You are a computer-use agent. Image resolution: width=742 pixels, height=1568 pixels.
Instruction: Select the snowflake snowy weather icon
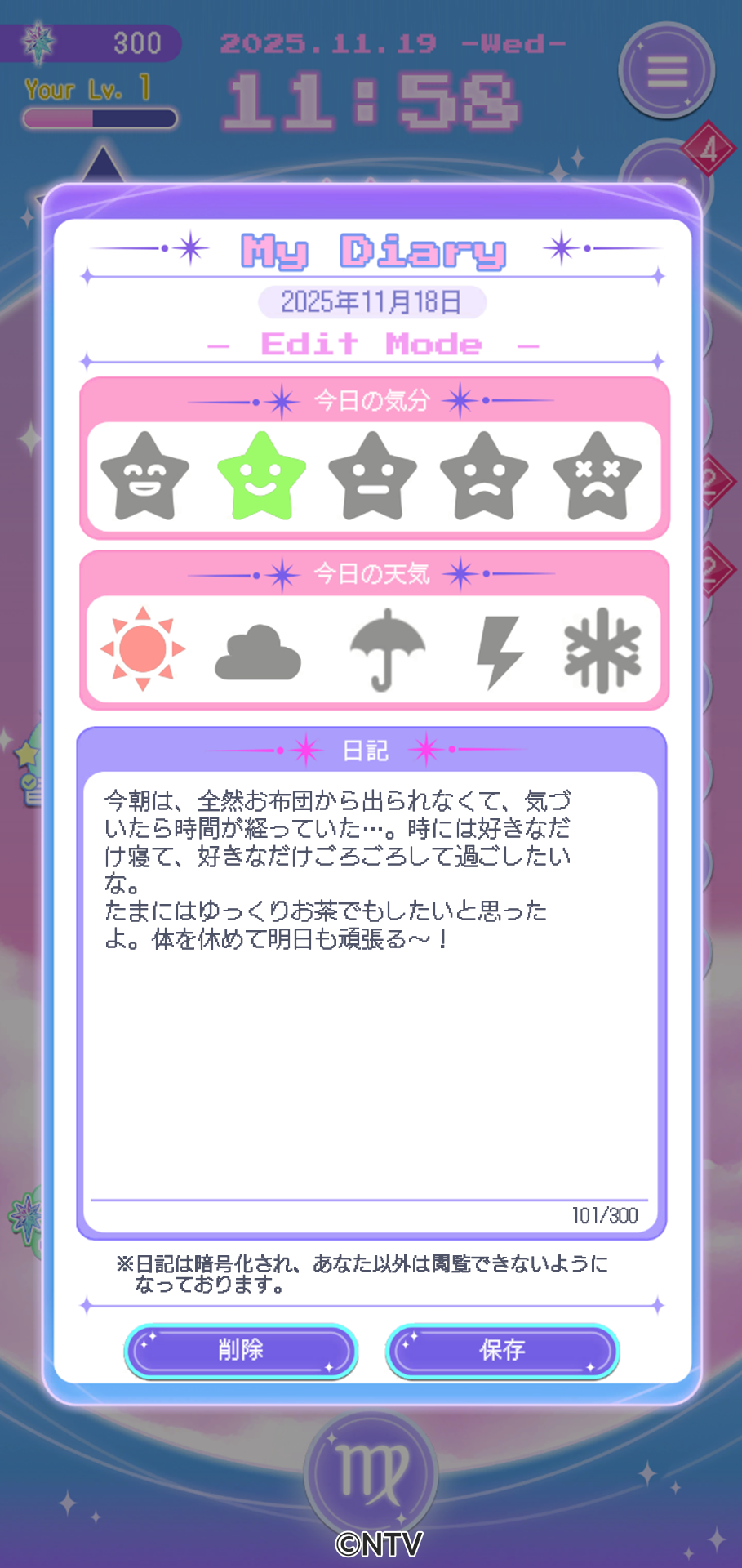point(602,651)
